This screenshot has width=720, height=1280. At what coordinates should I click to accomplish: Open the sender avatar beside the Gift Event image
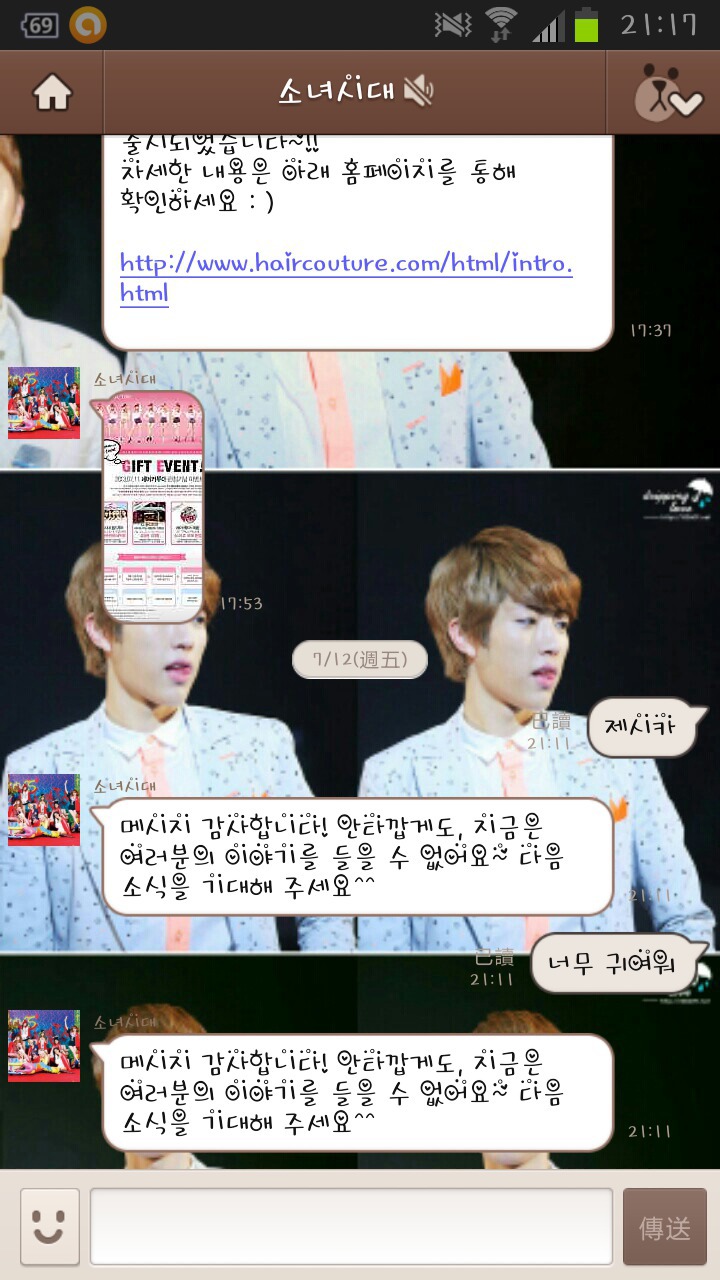(44, 403)
